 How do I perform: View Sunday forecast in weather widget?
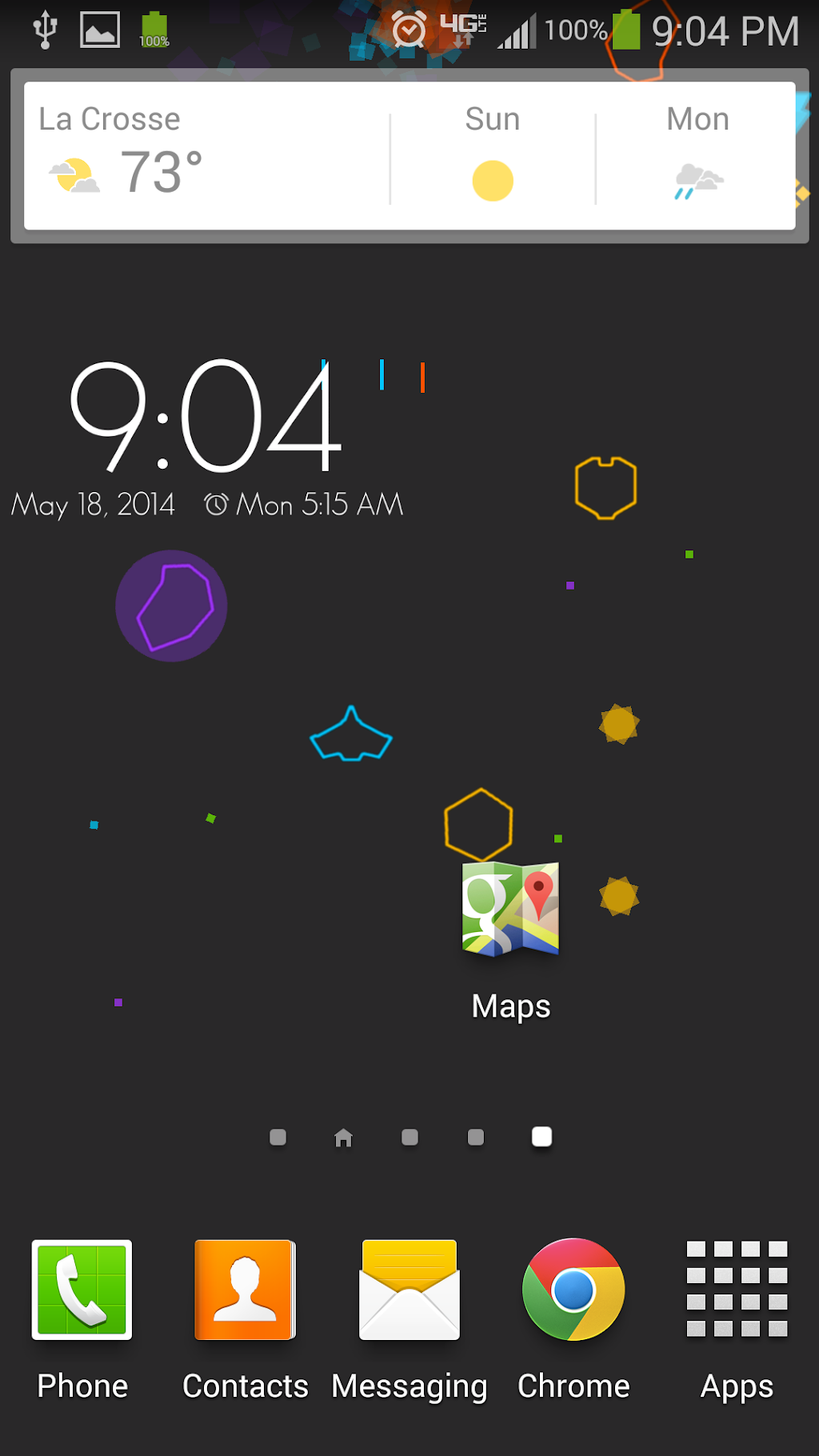pyautogui.click(x=493, y=158)
